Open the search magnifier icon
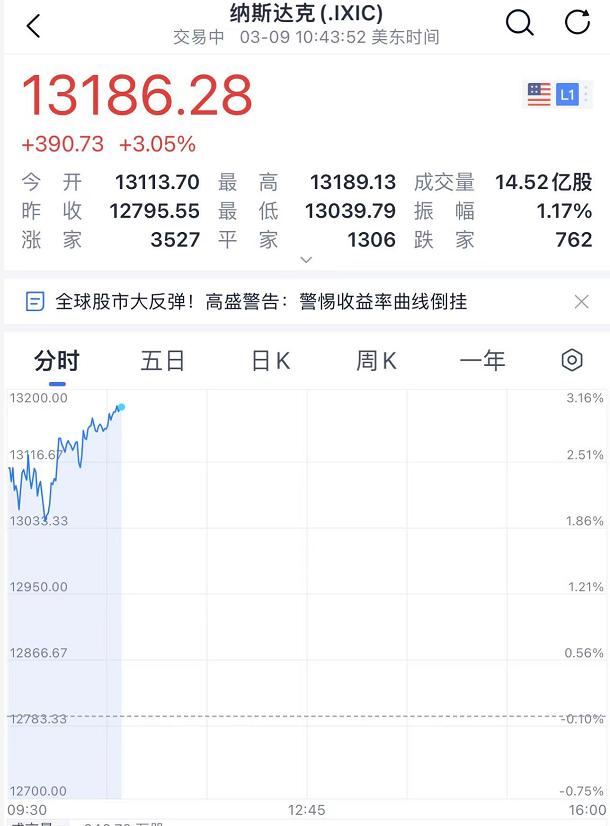 pos(519,23)
